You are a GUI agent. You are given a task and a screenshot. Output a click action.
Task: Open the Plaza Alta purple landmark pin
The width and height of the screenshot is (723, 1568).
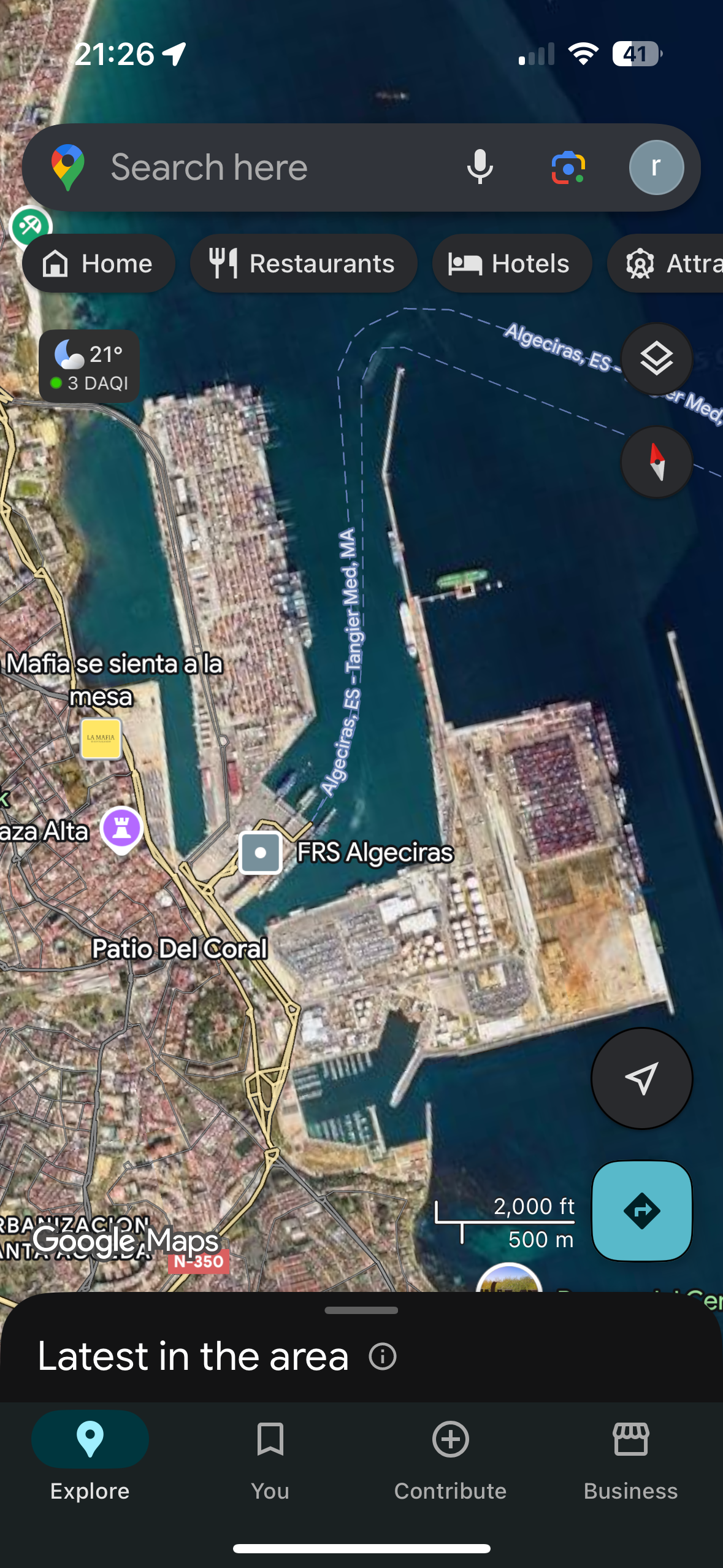pyautogui.click(x=121, y=829)
